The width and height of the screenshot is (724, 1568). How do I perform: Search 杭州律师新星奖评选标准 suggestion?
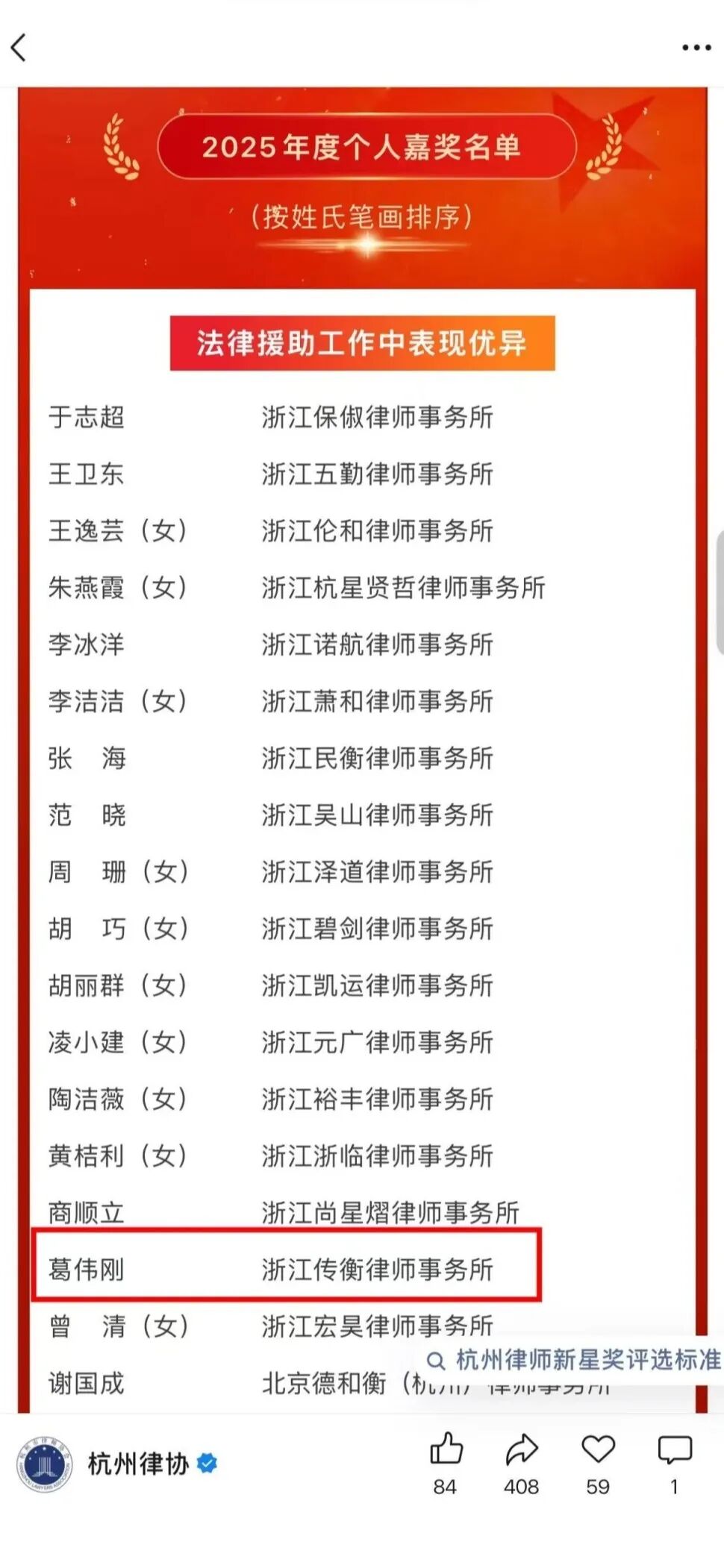[x=573, y=1360]
